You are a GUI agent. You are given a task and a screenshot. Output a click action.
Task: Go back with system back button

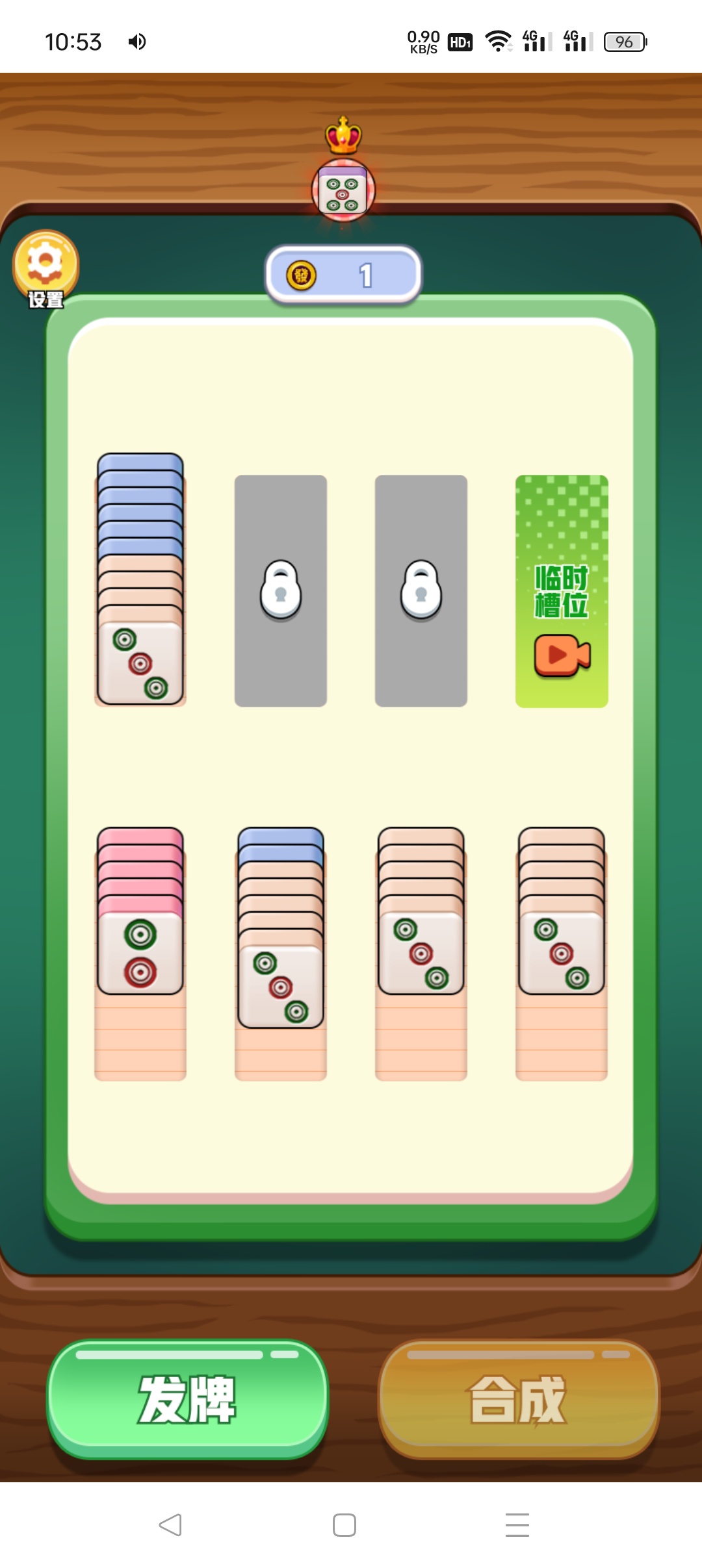[x=170, y=1524]
